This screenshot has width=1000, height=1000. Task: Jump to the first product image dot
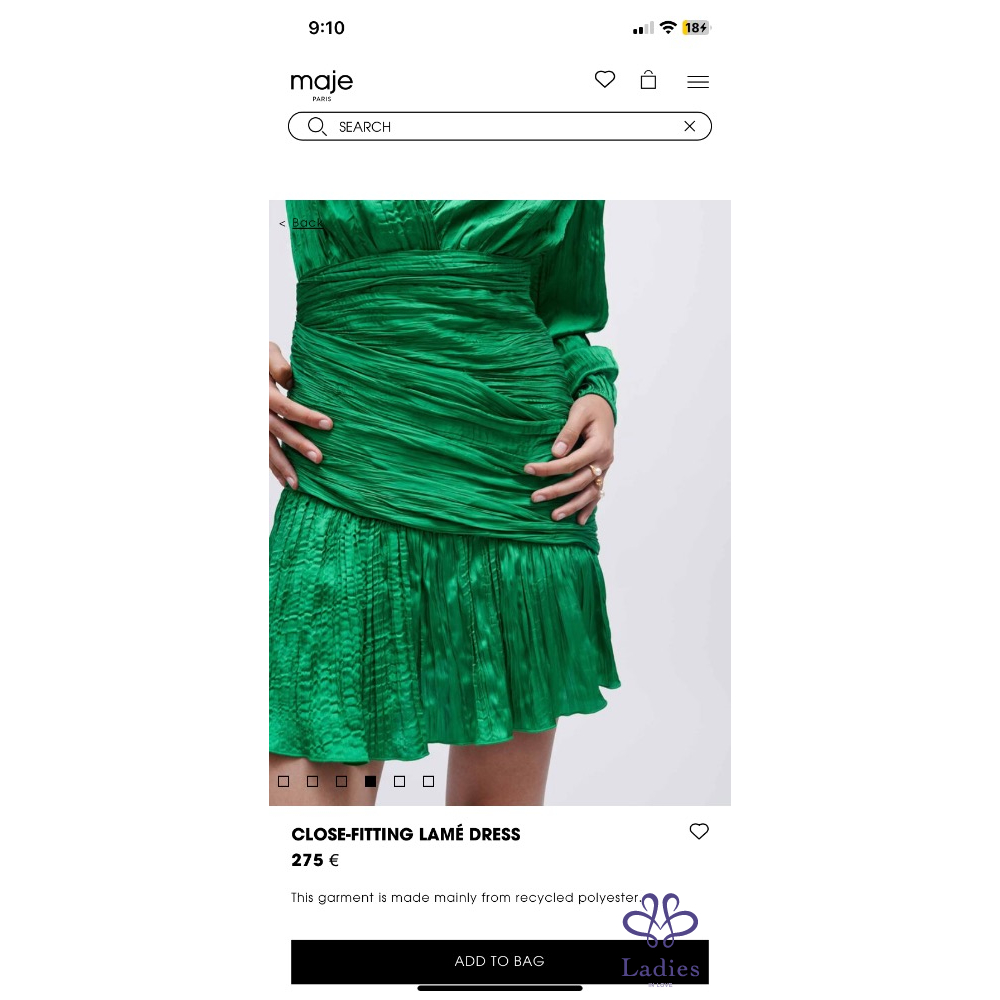click(x=284, y=781)
